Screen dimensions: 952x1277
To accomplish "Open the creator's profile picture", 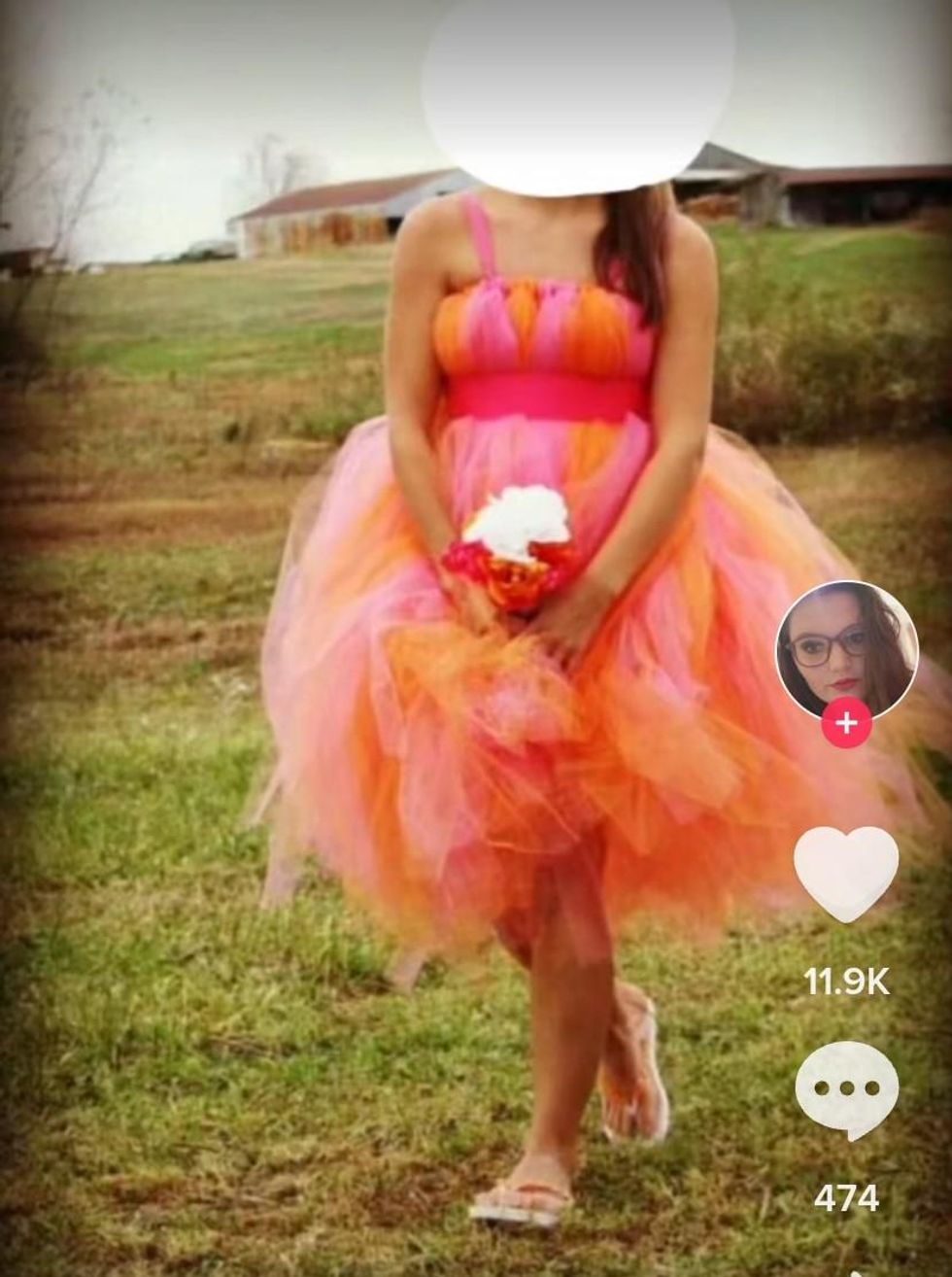I will pyautogui.click(x=846, y=650).
